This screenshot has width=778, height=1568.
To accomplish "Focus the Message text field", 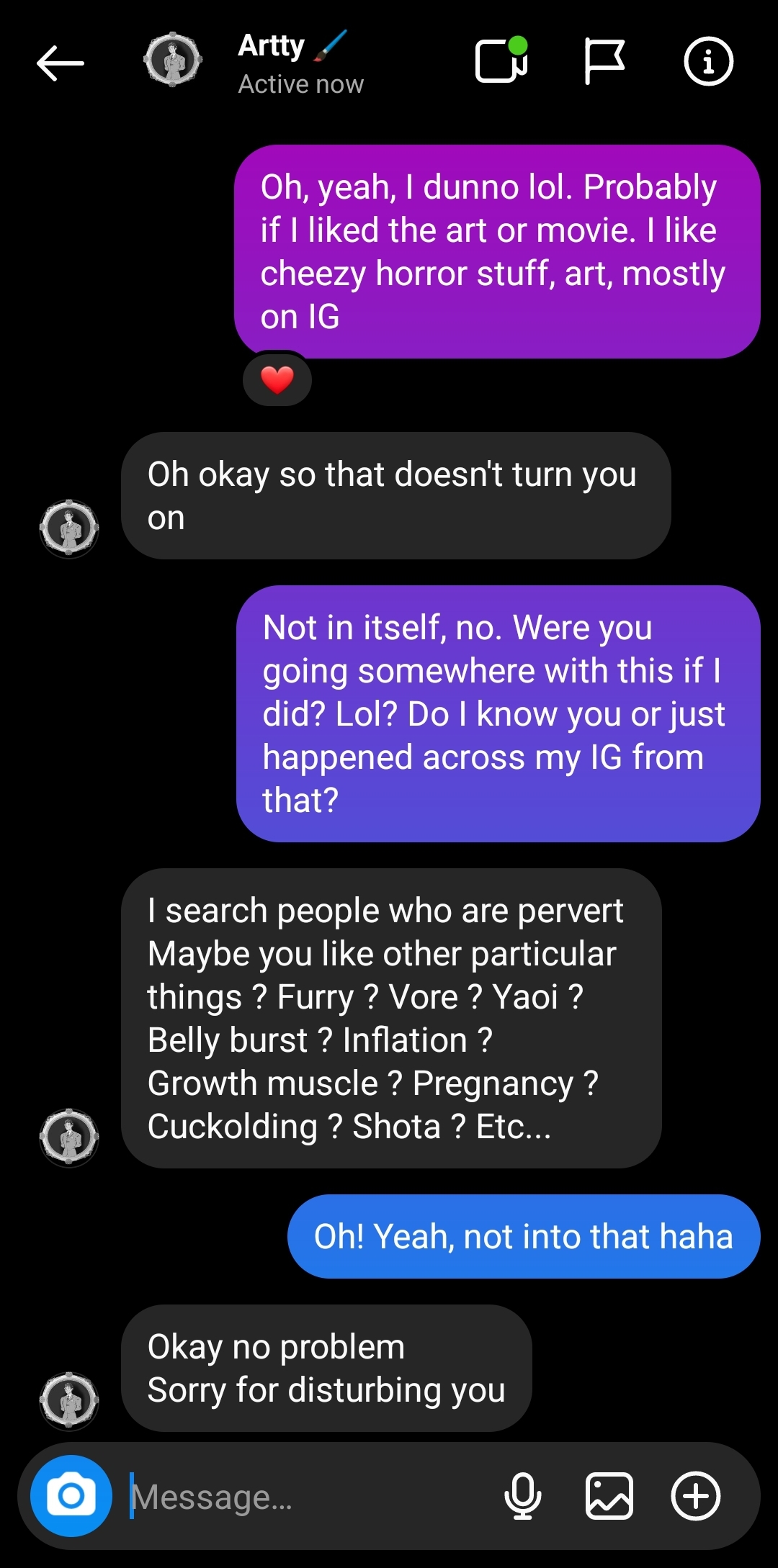I will [303, 1497].
